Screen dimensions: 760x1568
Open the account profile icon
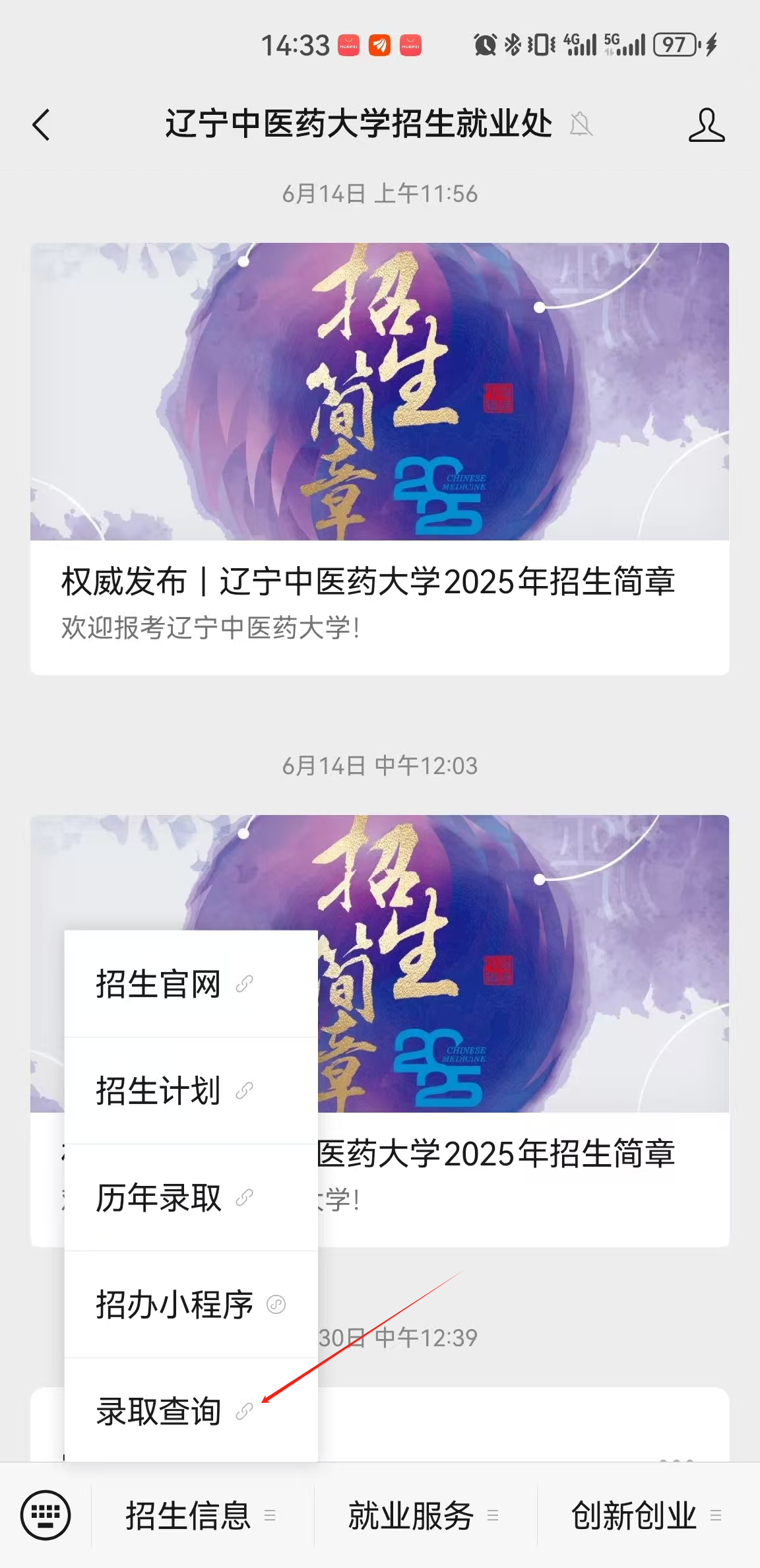(706, 125)
